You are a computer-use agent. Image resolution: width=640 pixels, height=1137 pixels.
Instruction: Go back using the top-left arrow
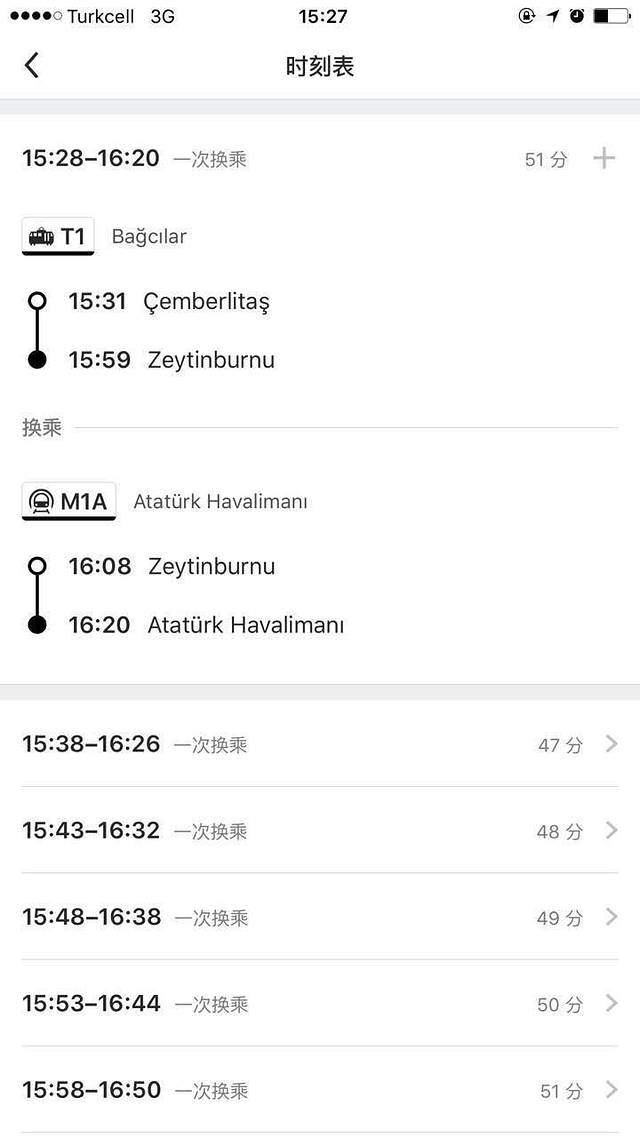coord(32,66)
